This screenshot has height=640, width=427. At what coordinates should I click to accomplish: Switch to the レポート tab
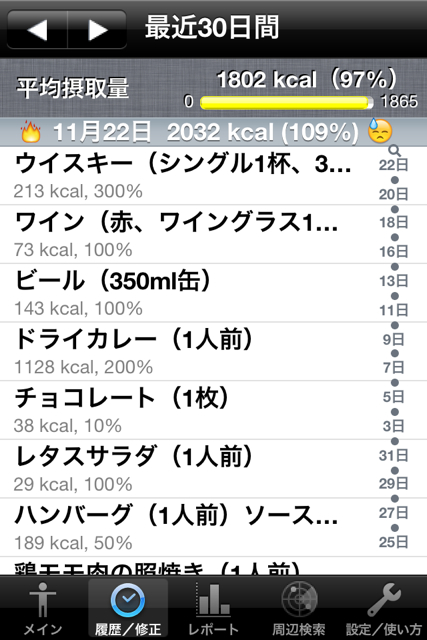click(x=214, y=608)
